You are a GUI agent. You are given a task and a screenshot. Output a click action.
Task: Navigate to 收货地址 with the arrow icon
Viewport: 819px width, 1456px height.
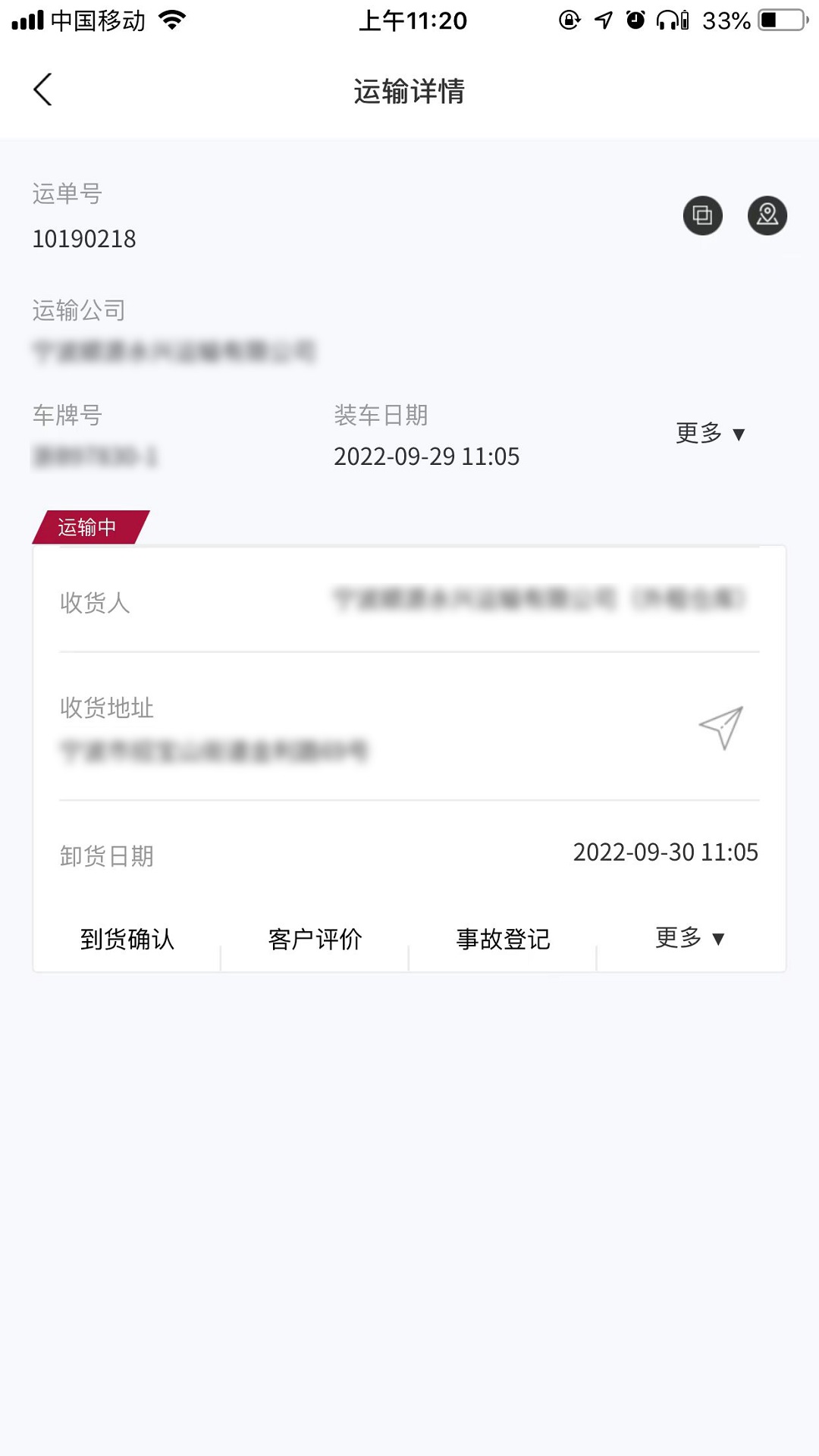(720, 728)
